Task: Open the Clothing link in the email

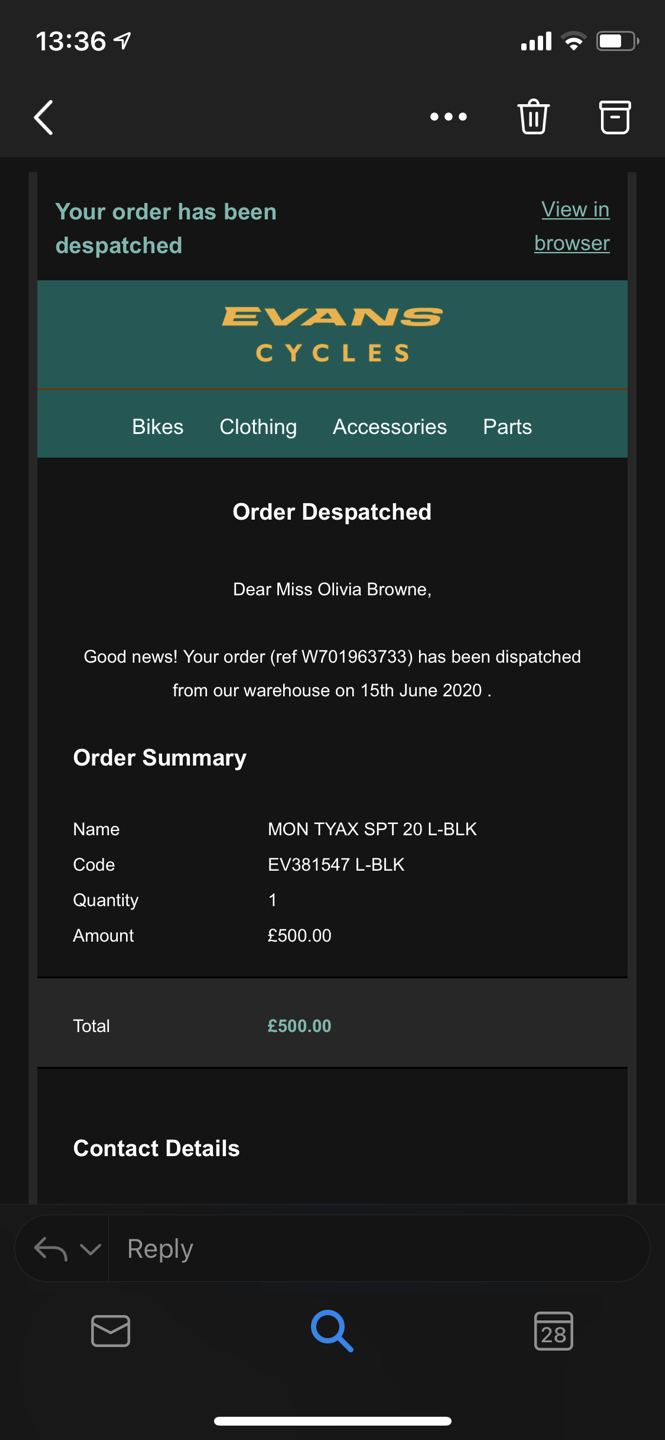Action: point(258,427)
